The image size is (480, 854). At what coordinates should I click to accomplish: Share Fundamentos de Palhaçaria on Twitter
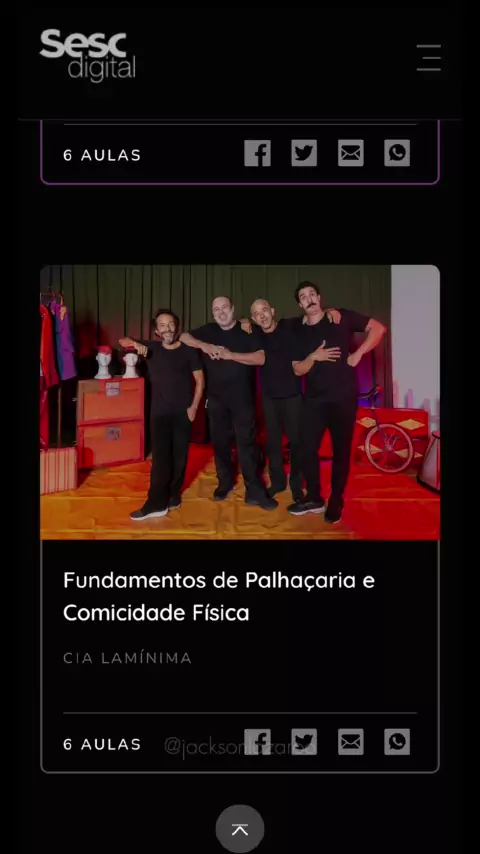(x=304, y=742)
